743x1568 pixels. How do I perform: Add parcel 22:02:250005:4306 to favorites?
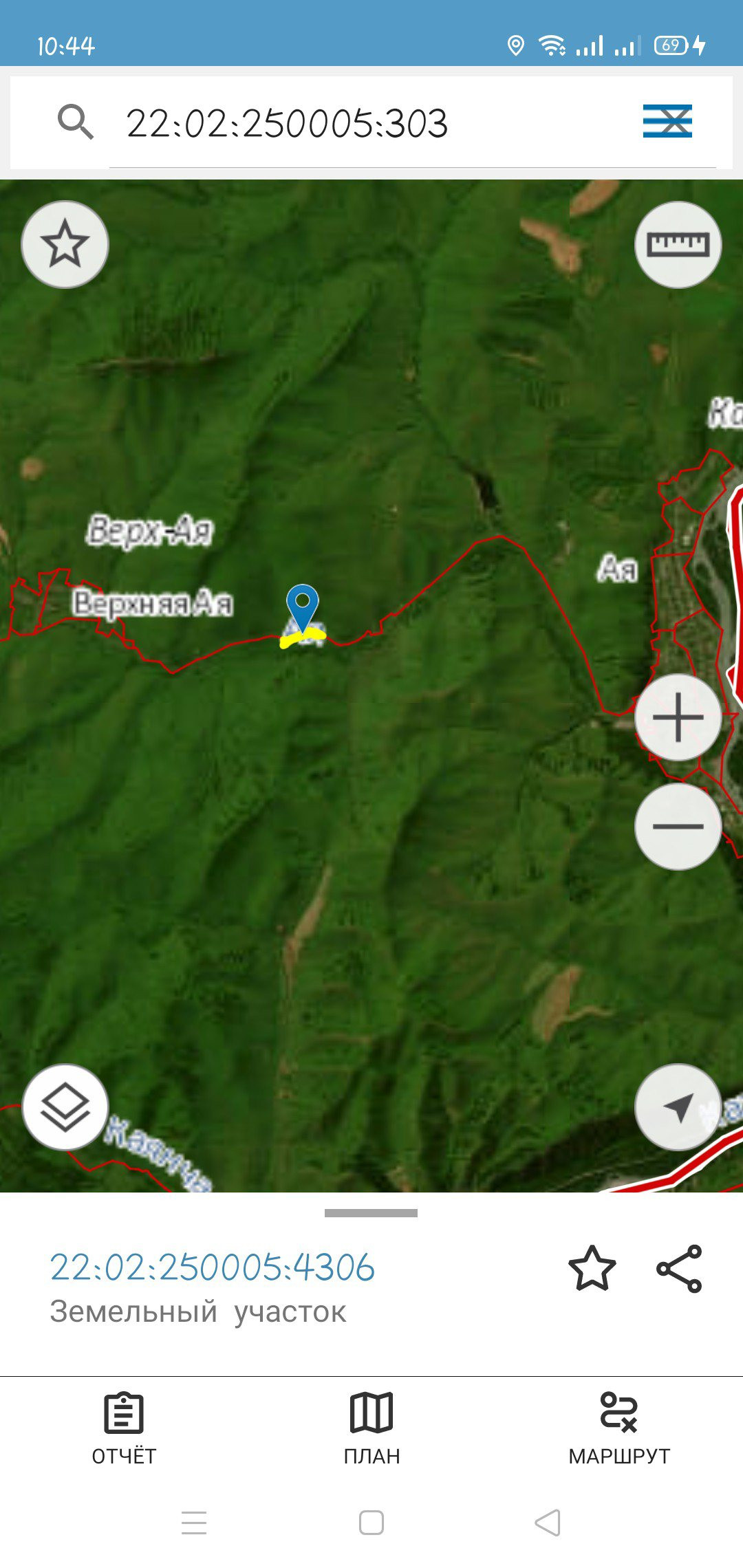click(x=592, y=1268)
